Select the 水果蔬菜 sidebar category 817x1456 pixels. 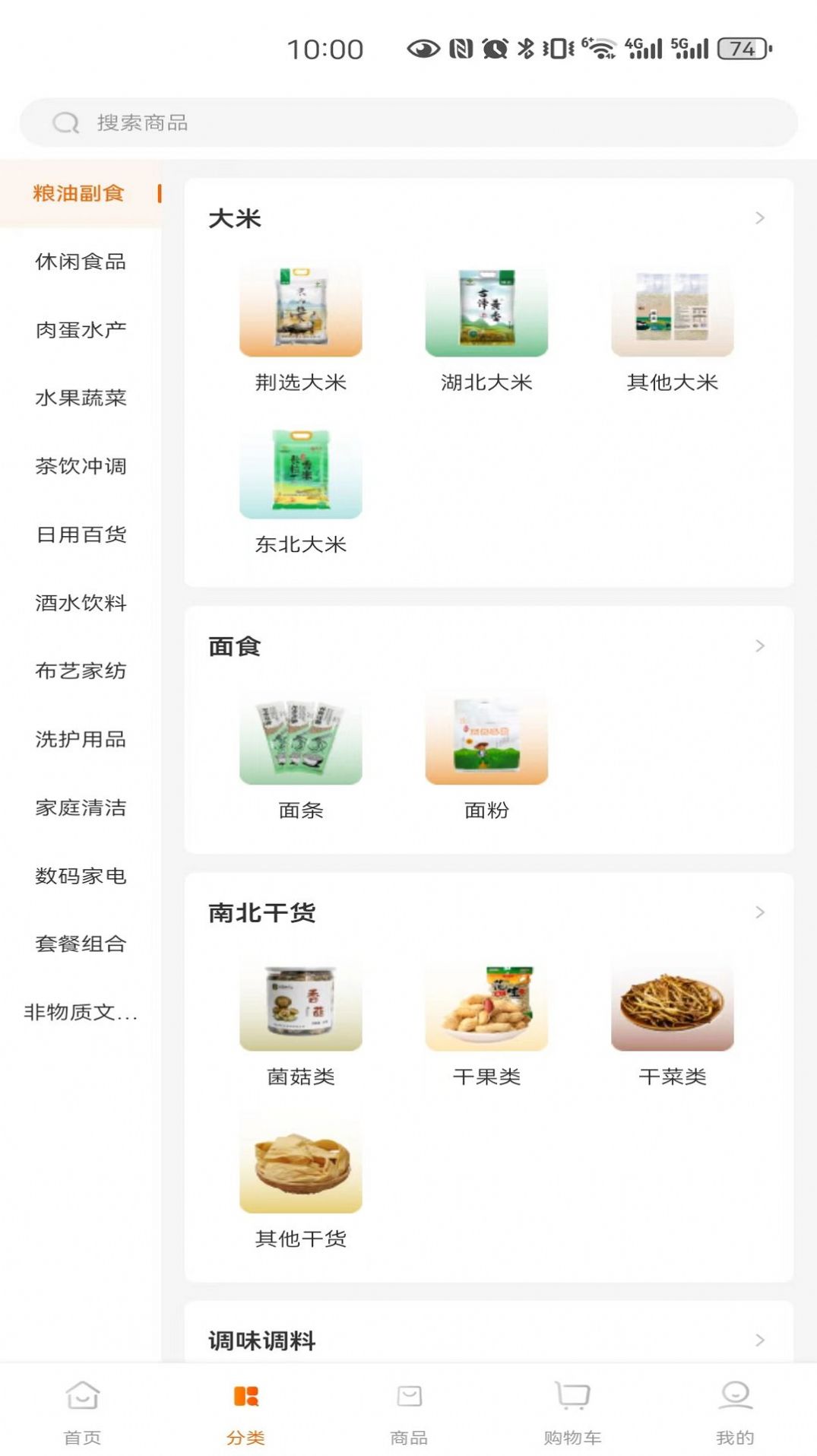(x=81, y=398)
